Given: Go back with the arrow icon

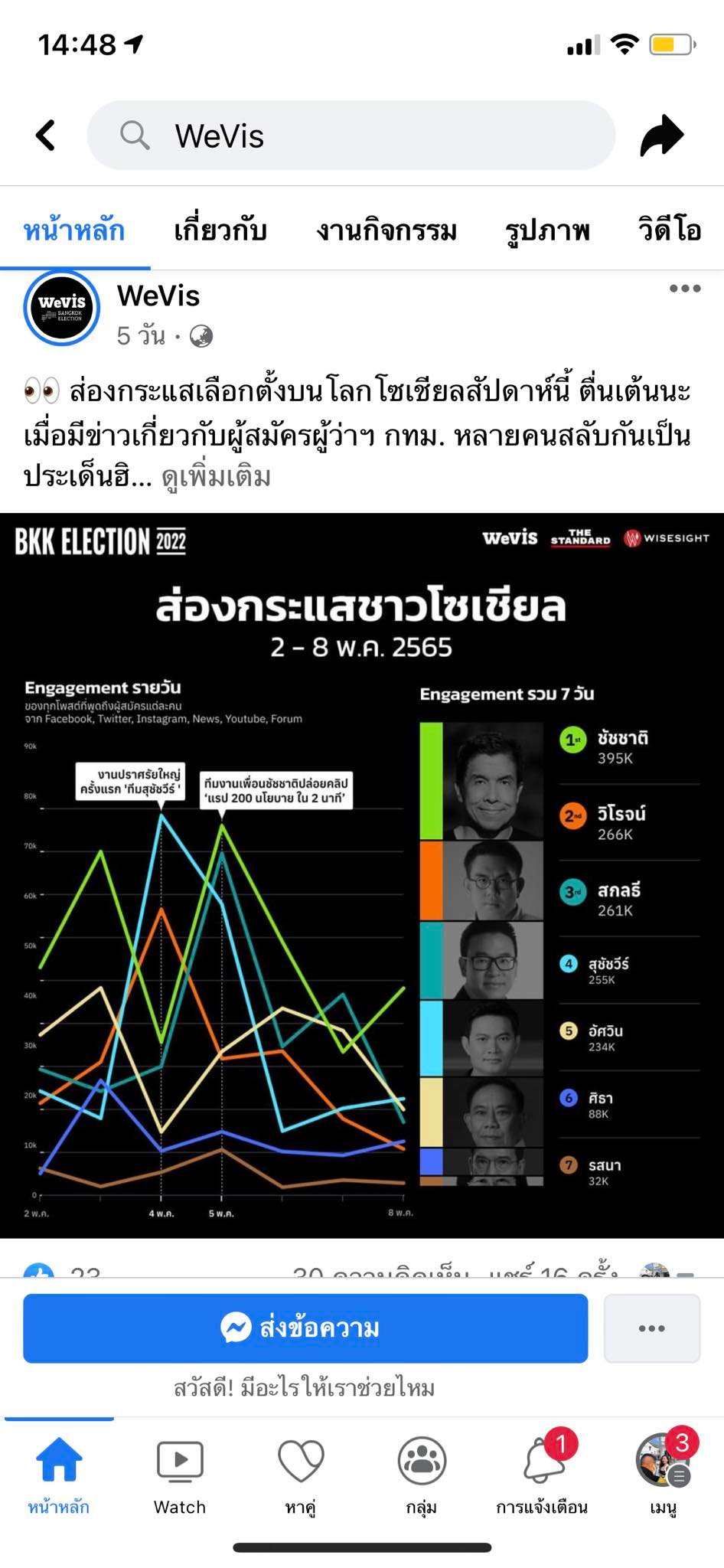Looking at the screenshot, I should coord(46,136).
